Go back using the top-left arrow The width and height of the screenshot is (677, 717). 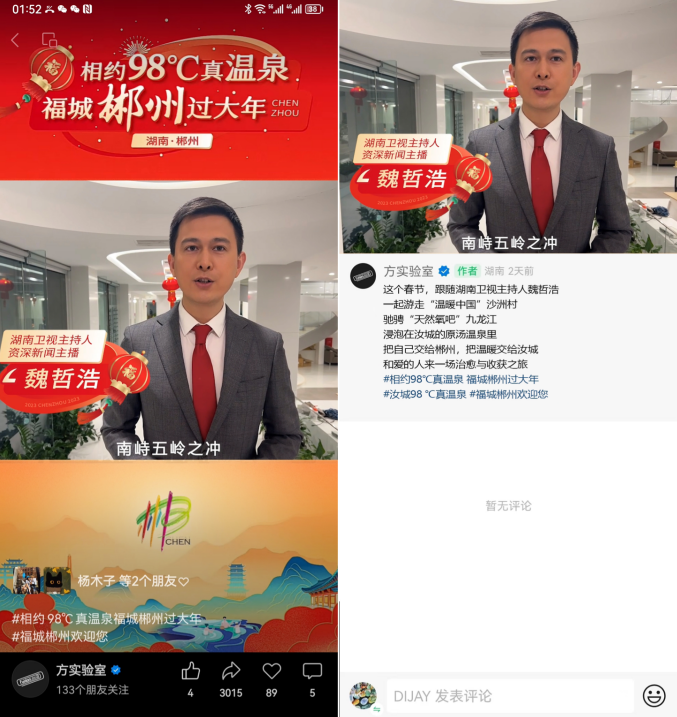[x=15, y=40]
